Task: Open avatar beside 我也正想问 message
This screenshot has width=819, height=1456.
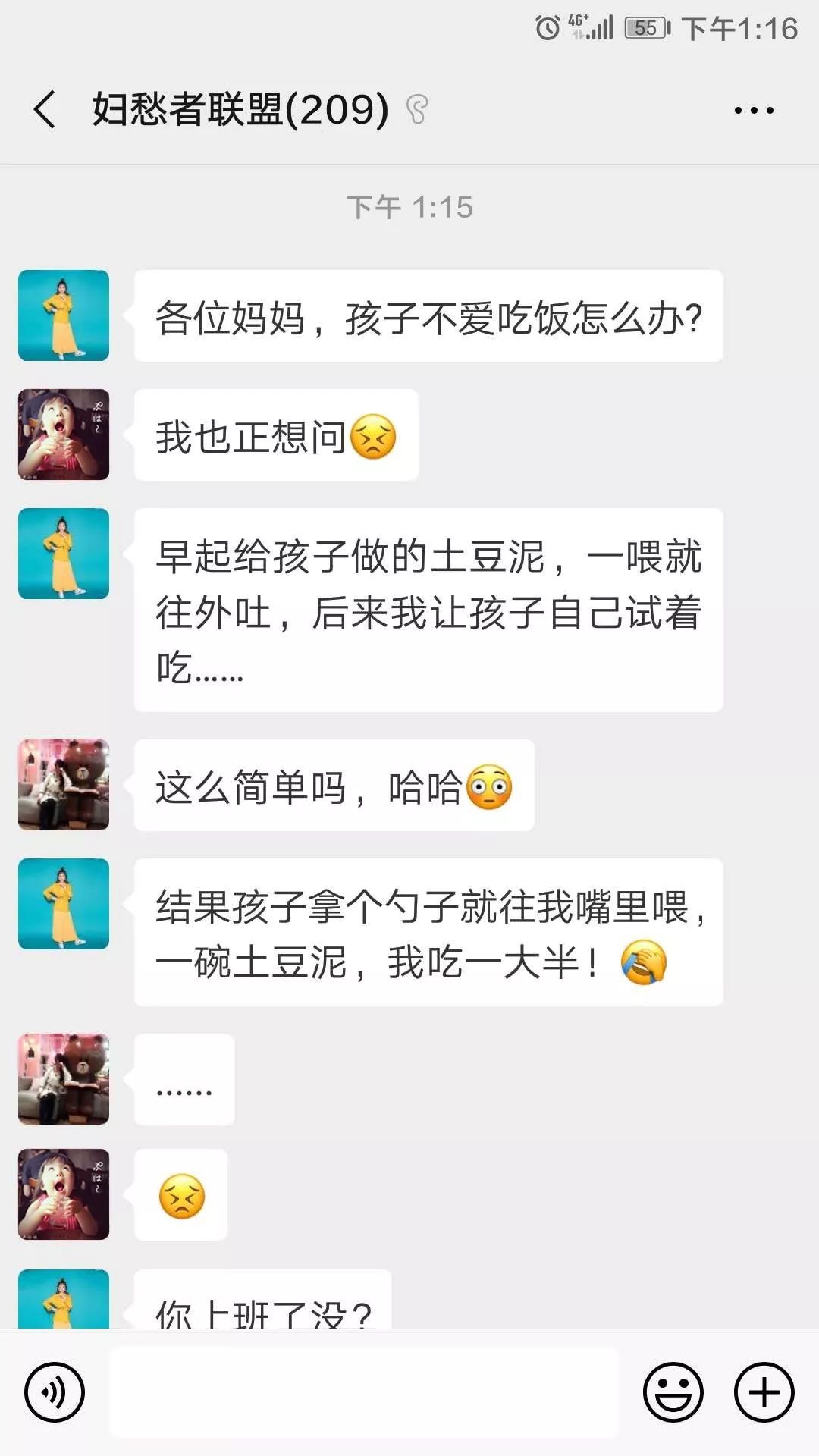Action: (64, 435)
